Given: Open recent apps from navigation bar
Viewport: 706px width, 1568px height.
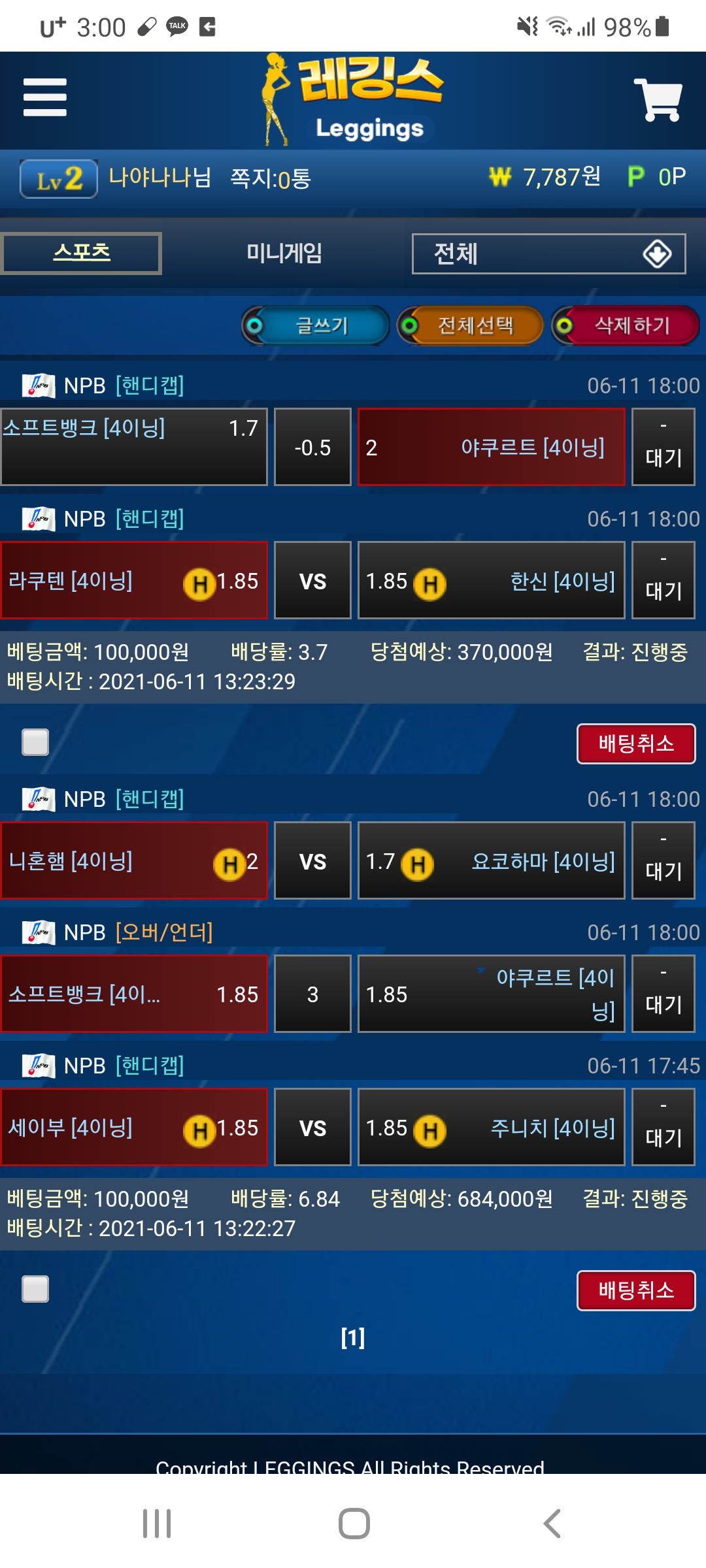Looking at the screenshot, I should tap(157, 1524).
